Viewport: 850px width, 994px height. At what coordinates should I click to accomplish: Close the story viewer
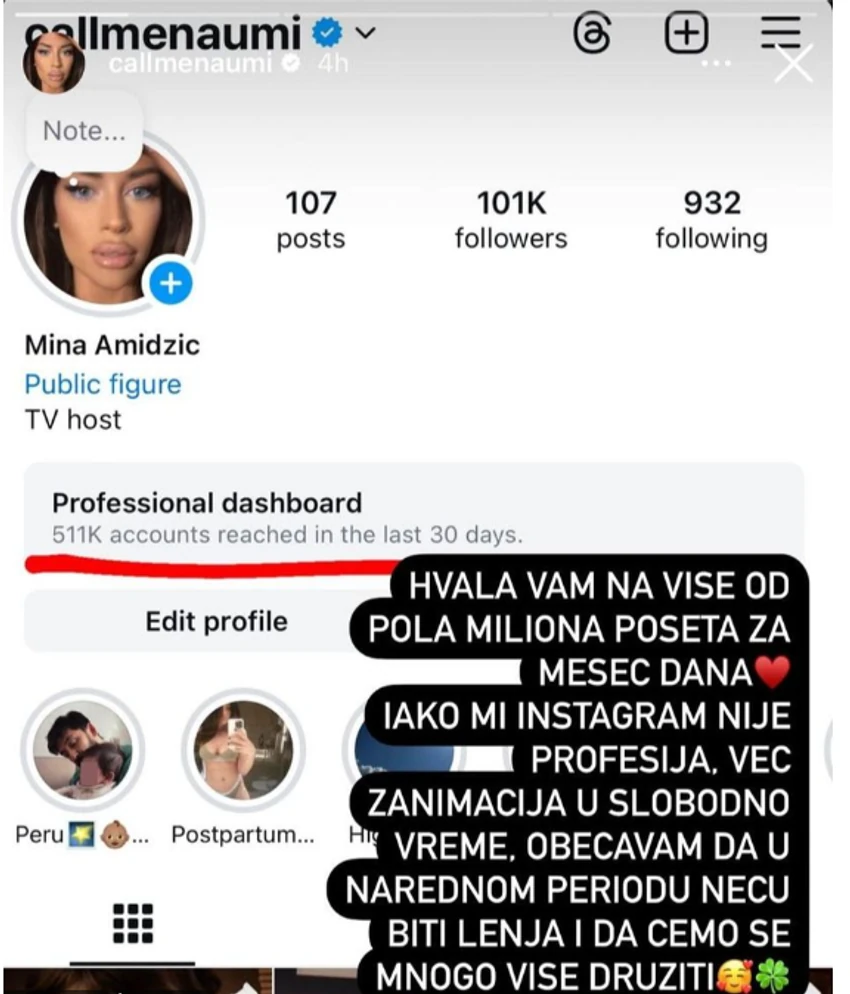tap(795, 64)
